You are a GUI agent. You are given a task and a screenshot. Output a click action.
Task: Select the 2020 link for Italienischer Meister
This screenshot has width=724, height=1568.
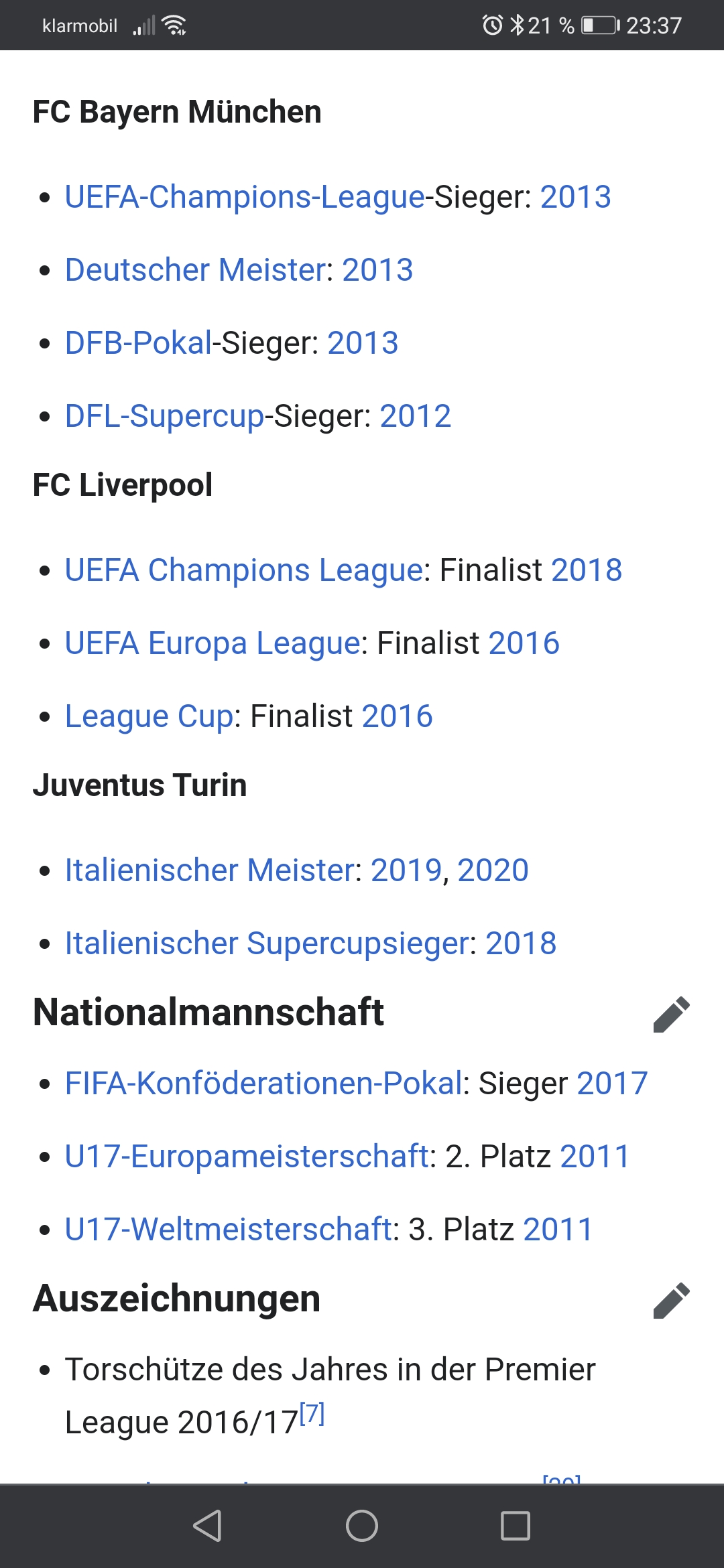click(493, 870)
